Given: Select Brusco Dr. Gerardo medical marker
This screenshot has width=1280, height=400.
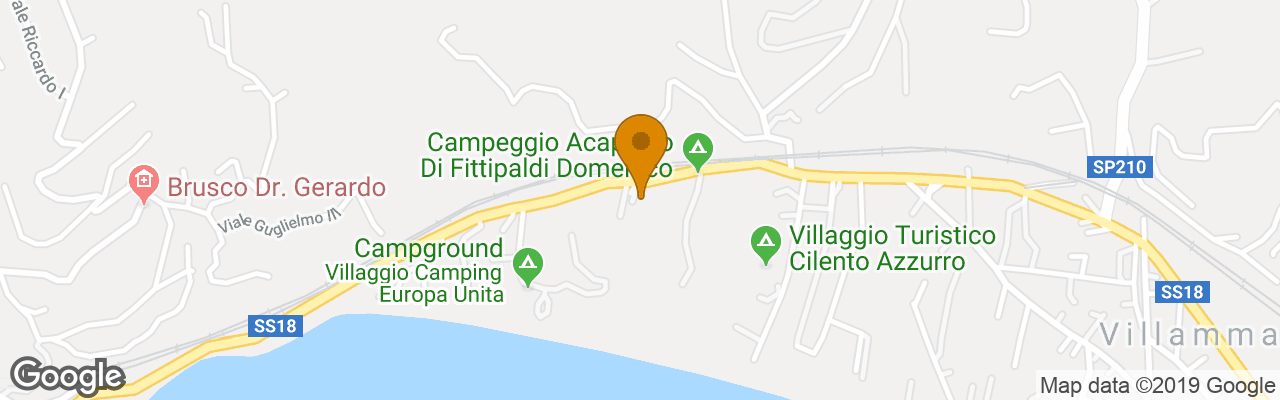Looking at the screenshot, I should coord(144,183).
